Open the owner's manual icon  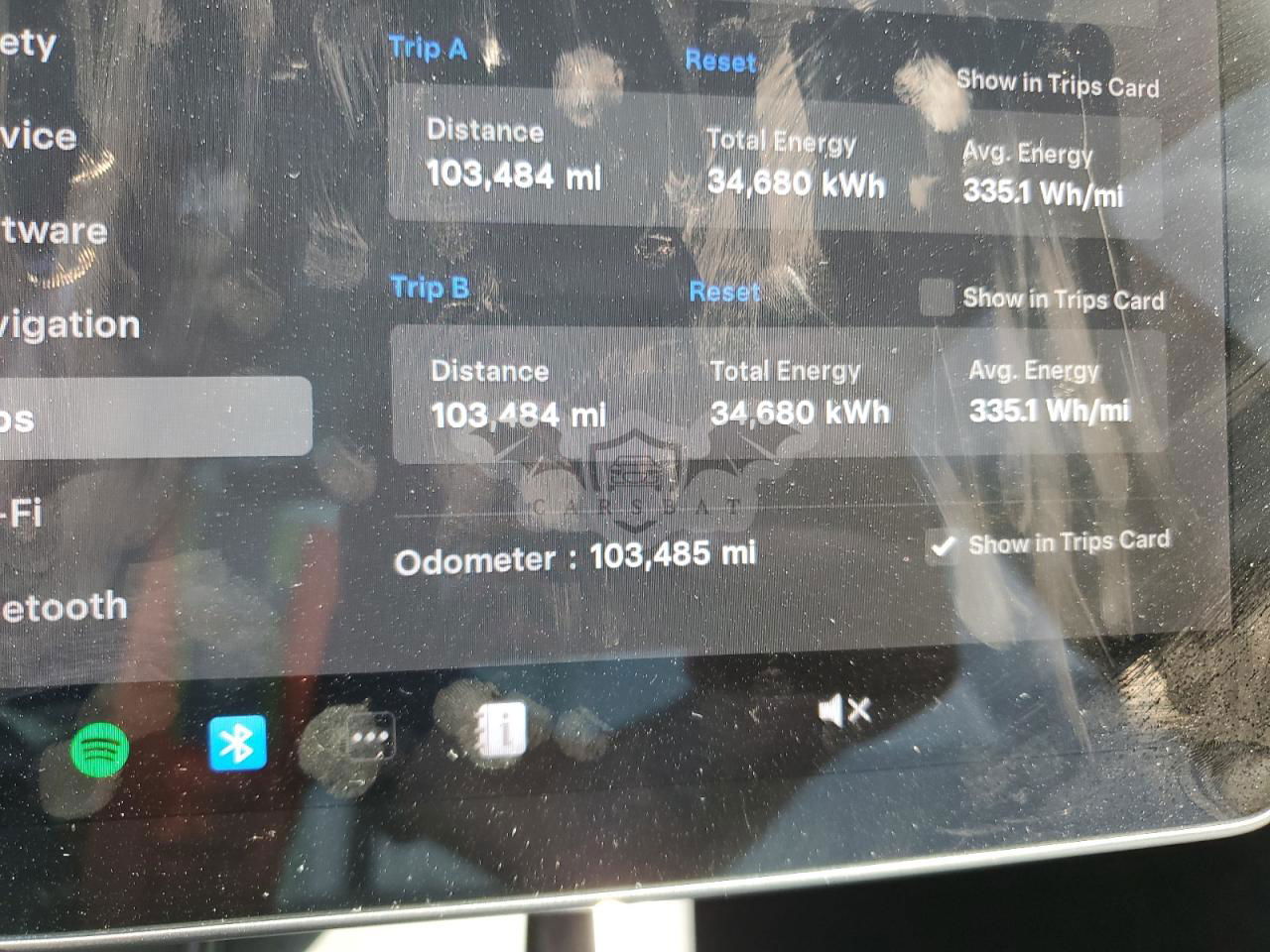[x=502, y=731]
